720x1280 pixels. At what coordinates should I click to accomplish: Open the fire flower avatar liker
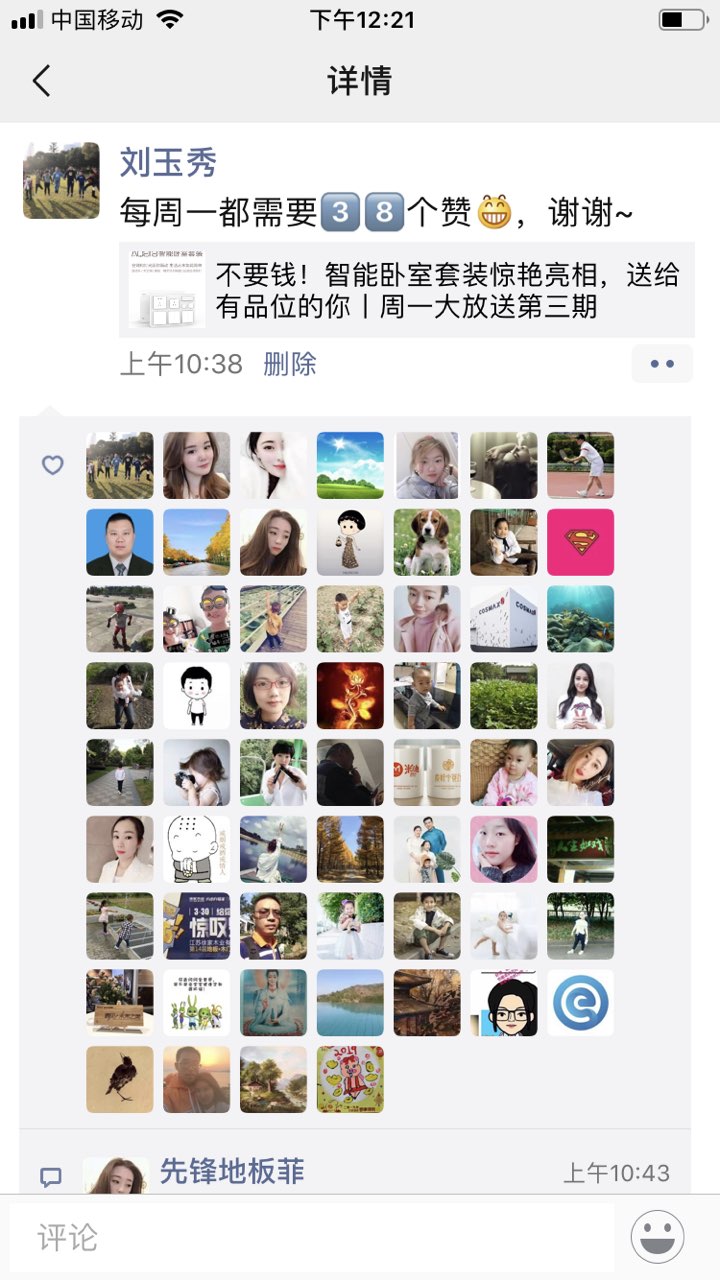click(x=350, y=695)
